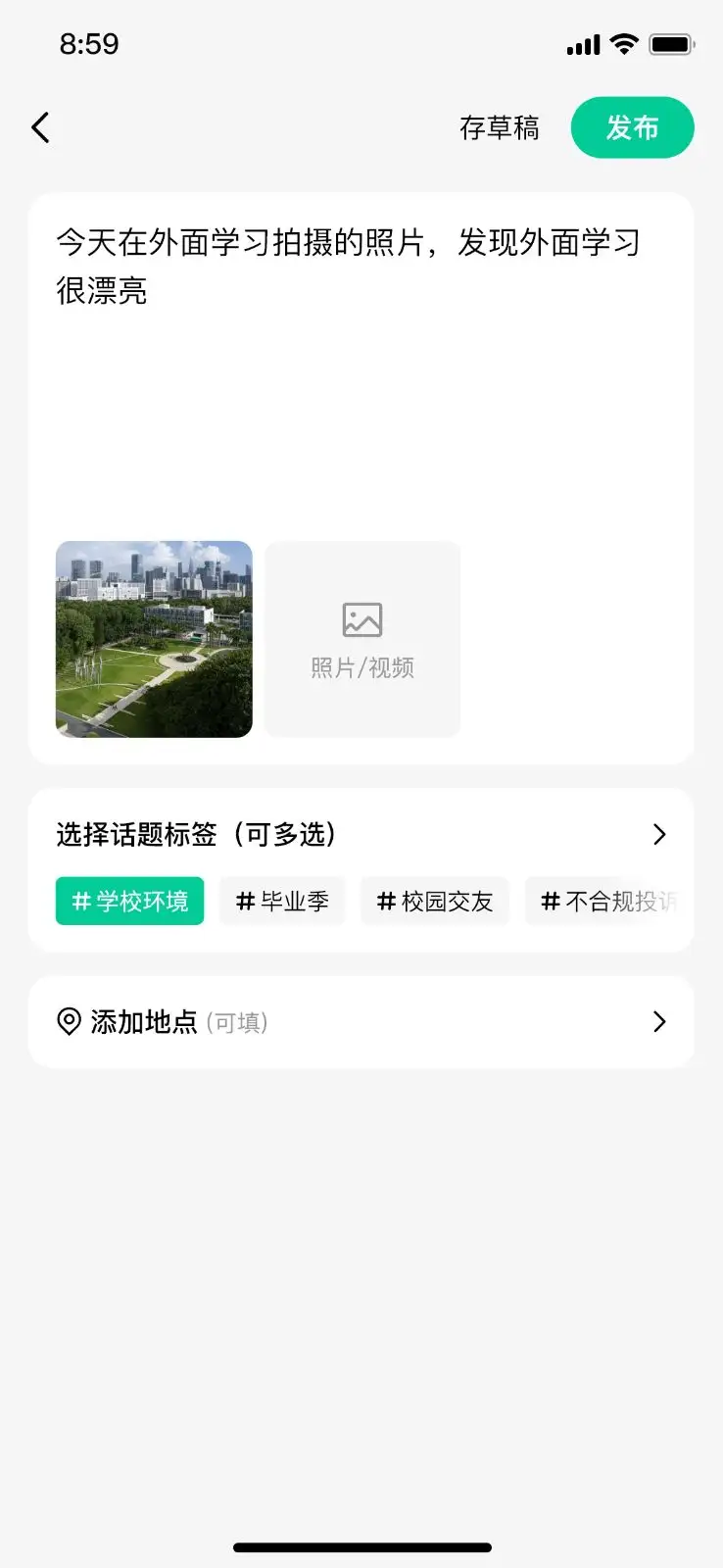
Task: Open the location picker via its chevron
Action: (x=659, y=1022)
